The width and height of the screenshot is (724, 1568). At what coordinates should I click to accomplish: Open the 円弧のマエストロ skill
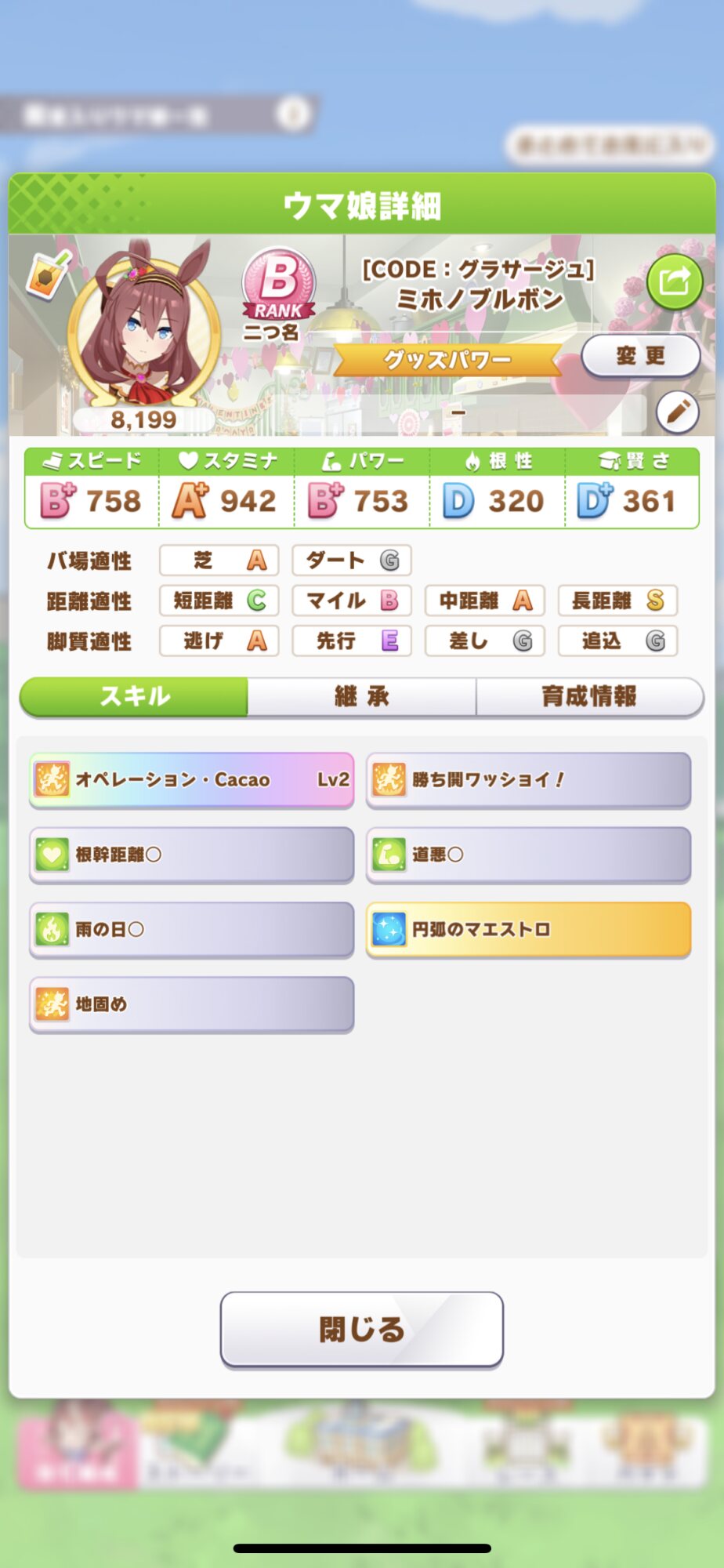coord(529,930)
